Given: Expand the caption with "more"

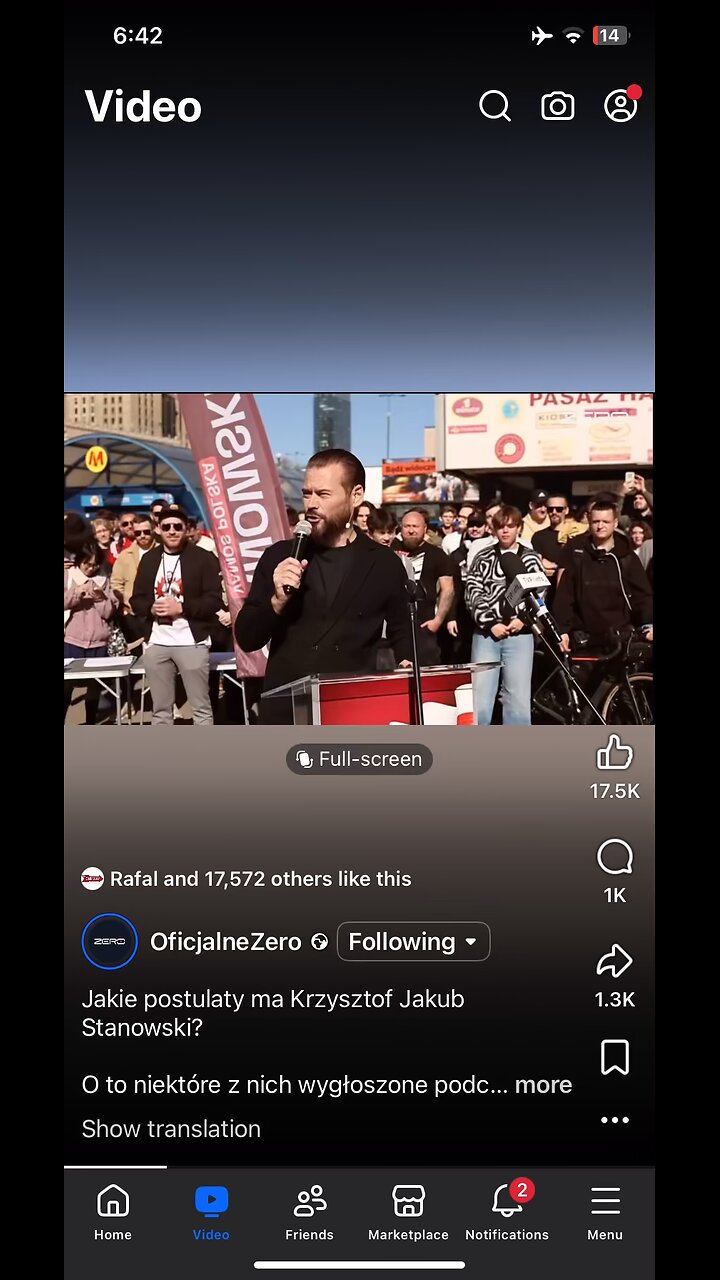Looking at the screenshot, I should 543,1085.
